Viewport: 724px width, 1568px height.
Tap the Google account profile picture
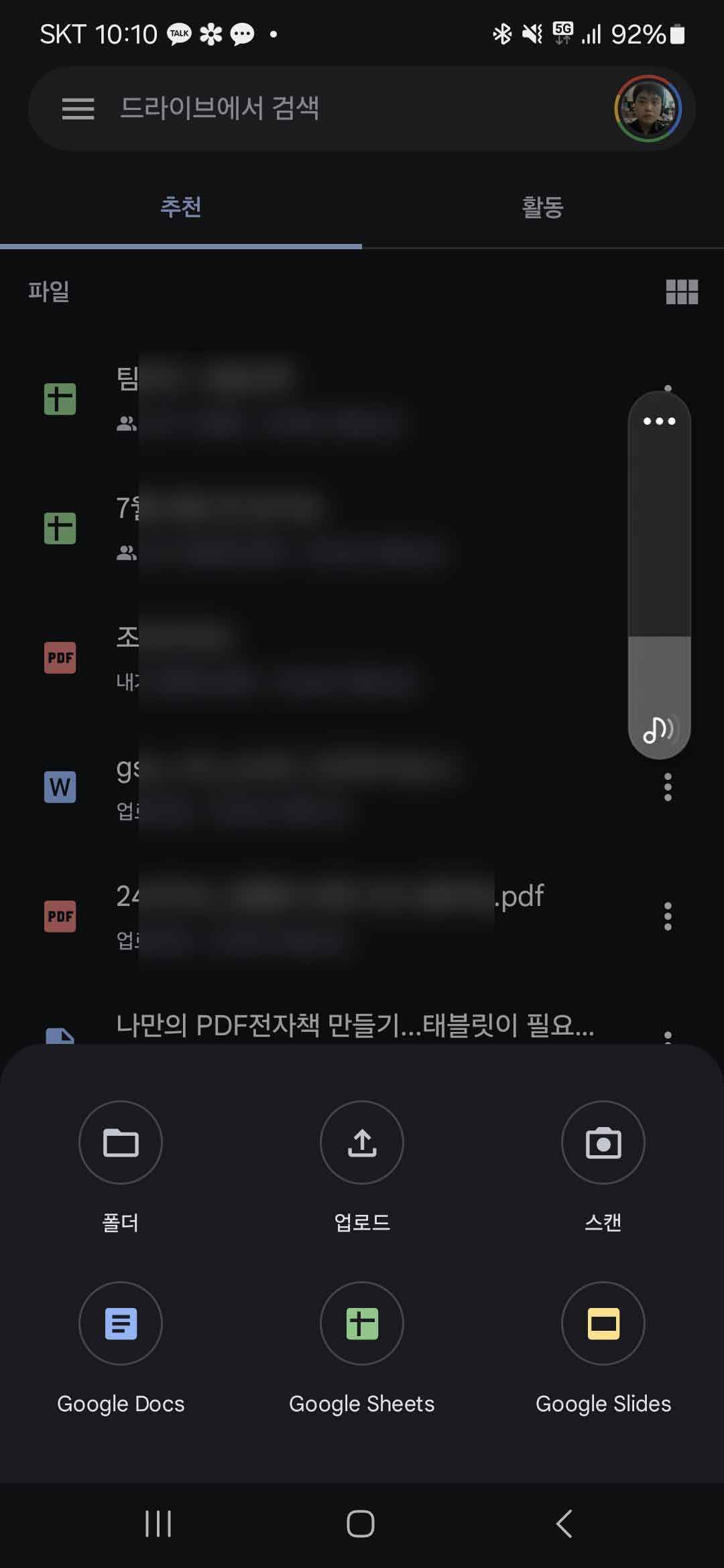(x=648, y=109)
